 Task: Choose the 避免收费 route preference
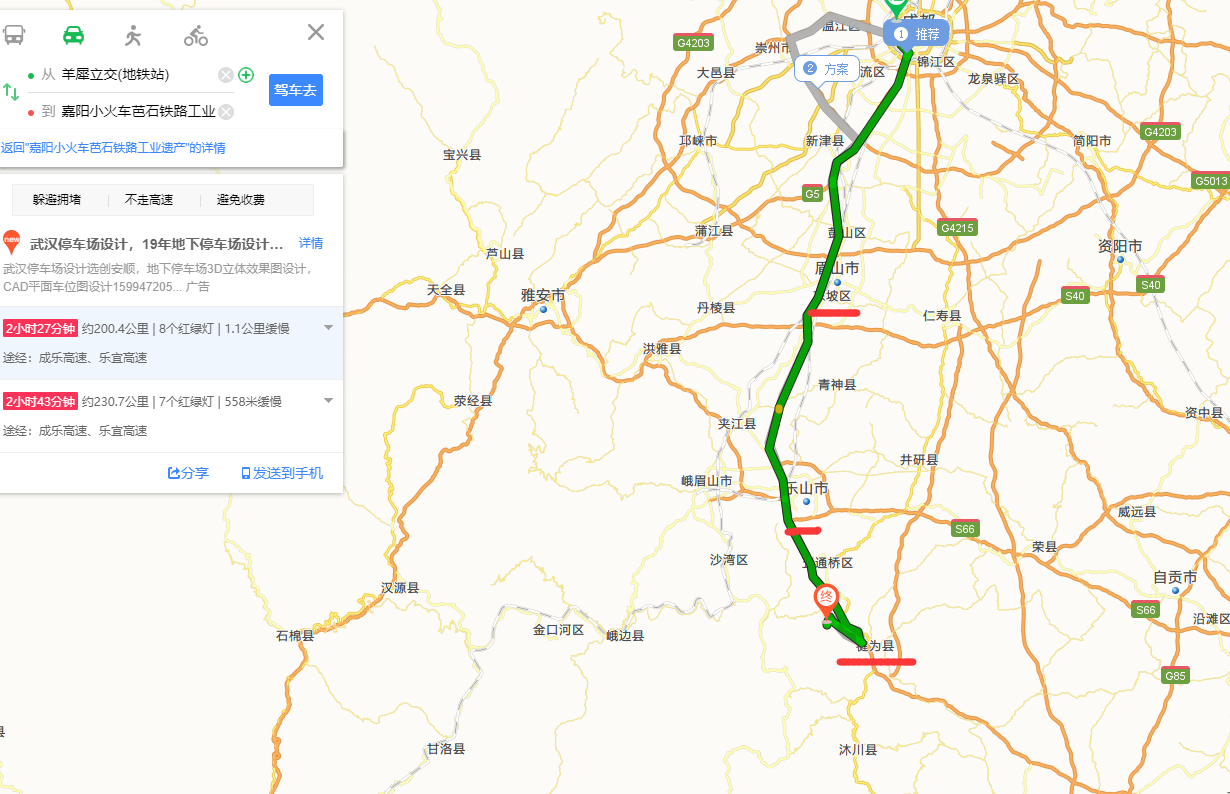[x=241, y=200]
